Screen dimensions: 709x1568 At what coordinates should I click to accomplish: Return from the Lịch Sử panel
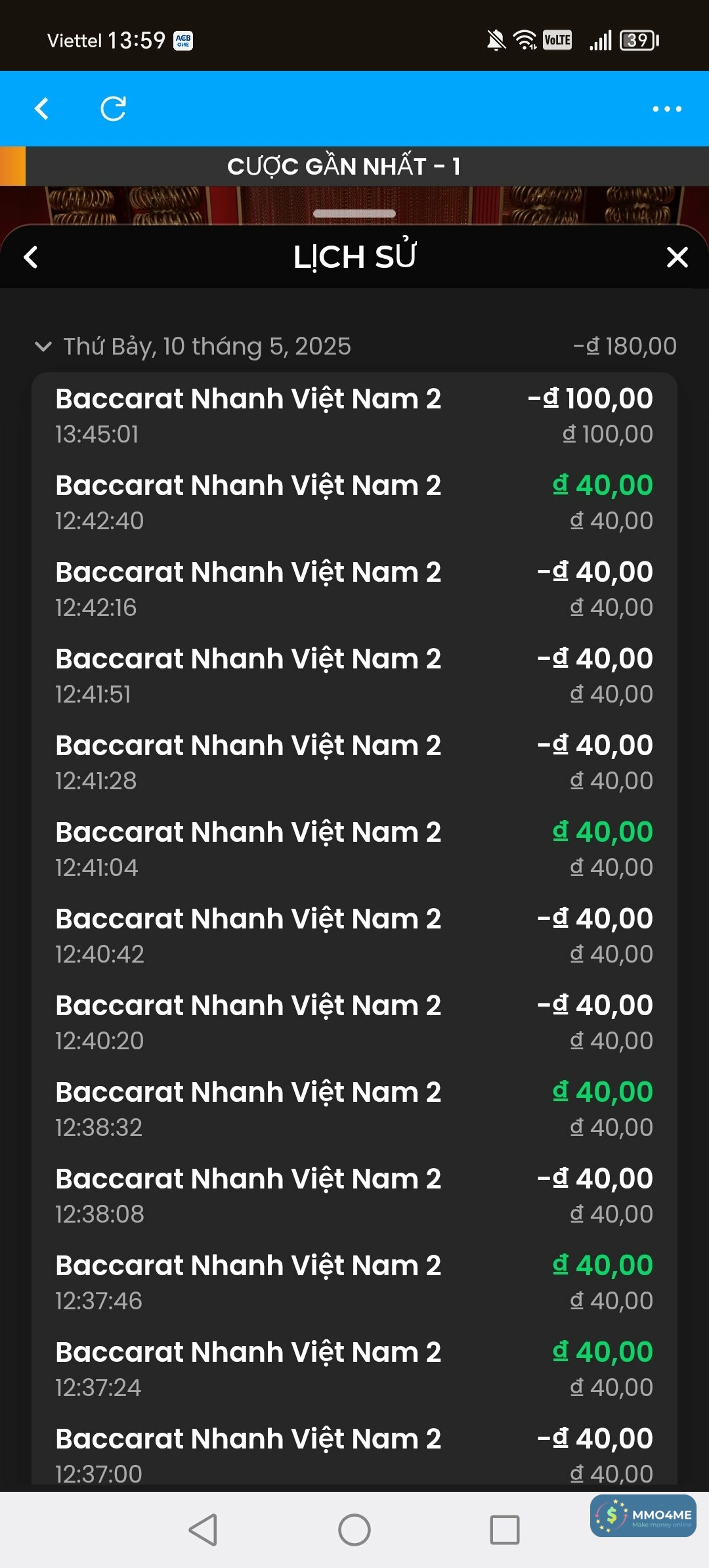pyautogui.click(x=31, y=257)
